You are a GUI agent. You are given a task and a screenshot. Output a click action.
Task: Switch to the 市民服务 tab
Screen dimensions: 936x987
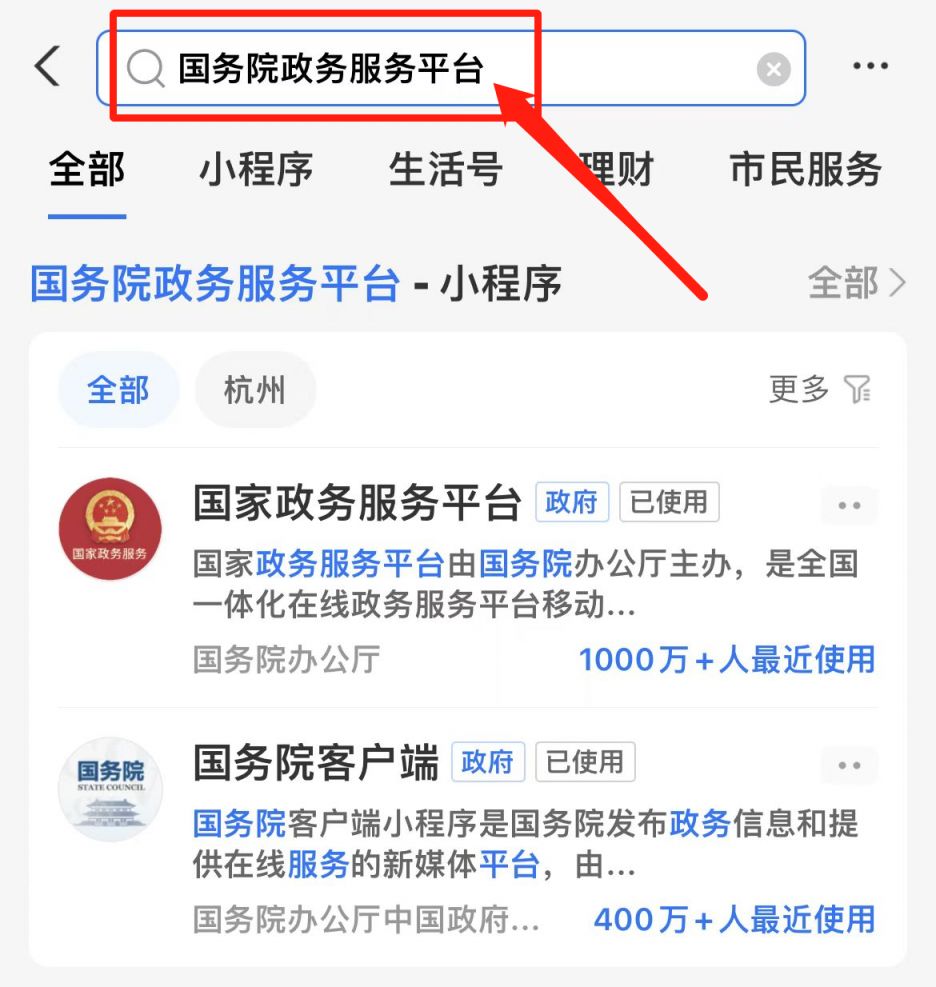[x=806, y=169]
